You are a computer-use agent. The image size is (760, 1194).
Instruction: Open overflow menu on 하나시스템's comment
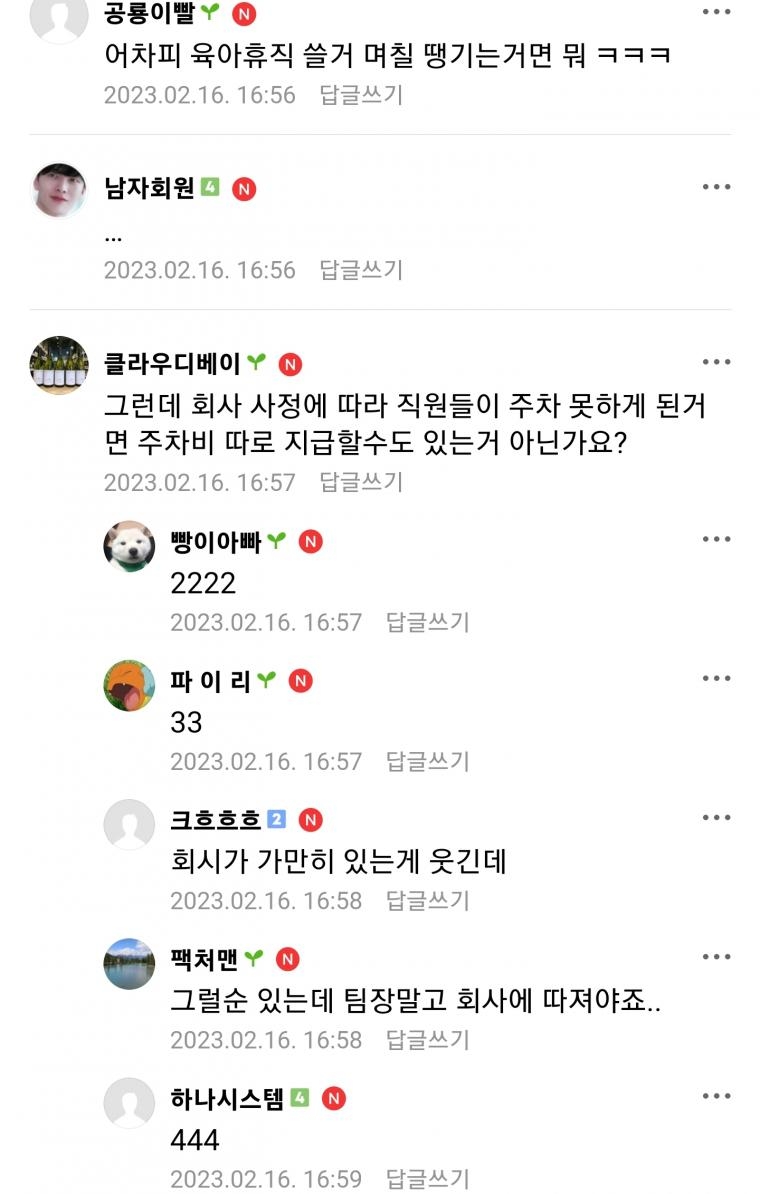point(716,1097)
